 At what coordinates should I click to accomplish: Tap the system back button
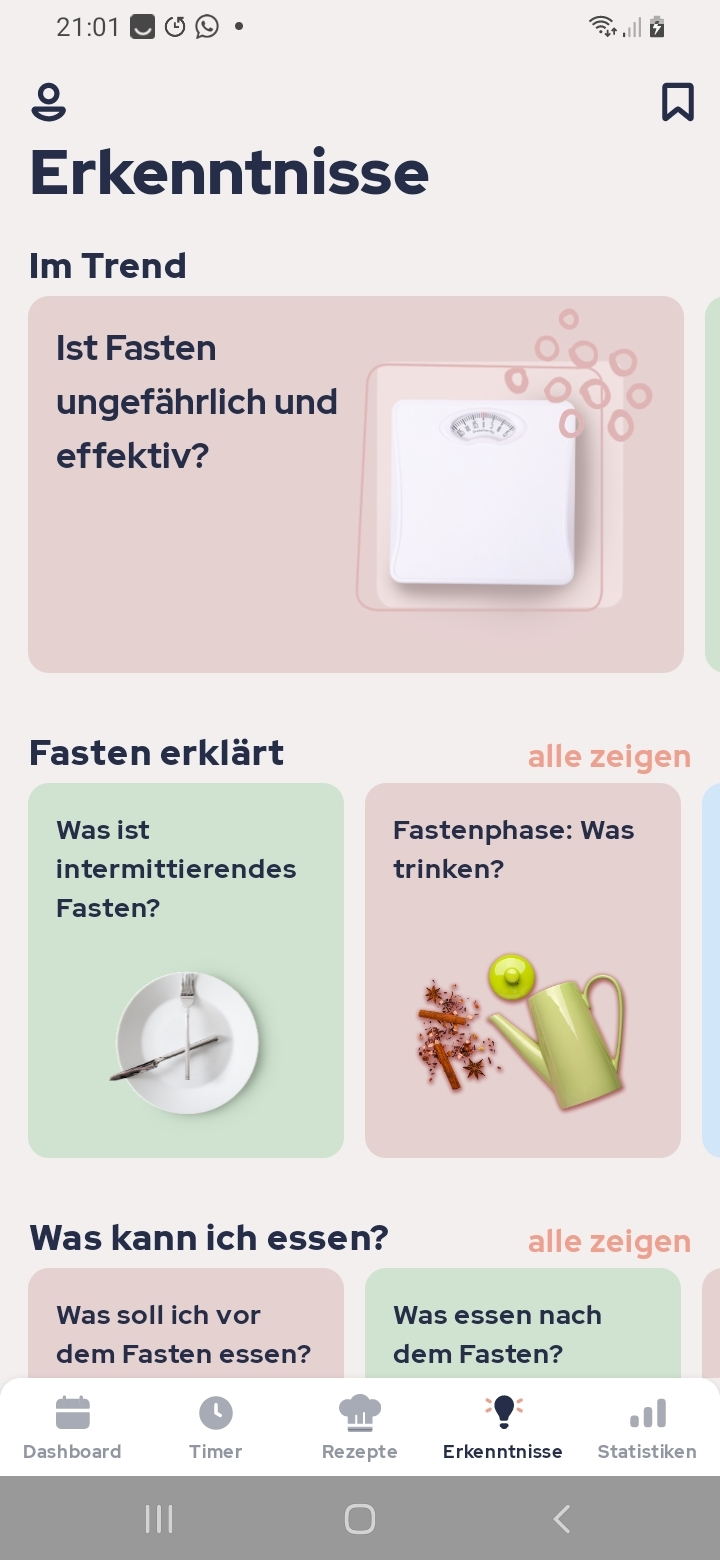coord(561,1519)
